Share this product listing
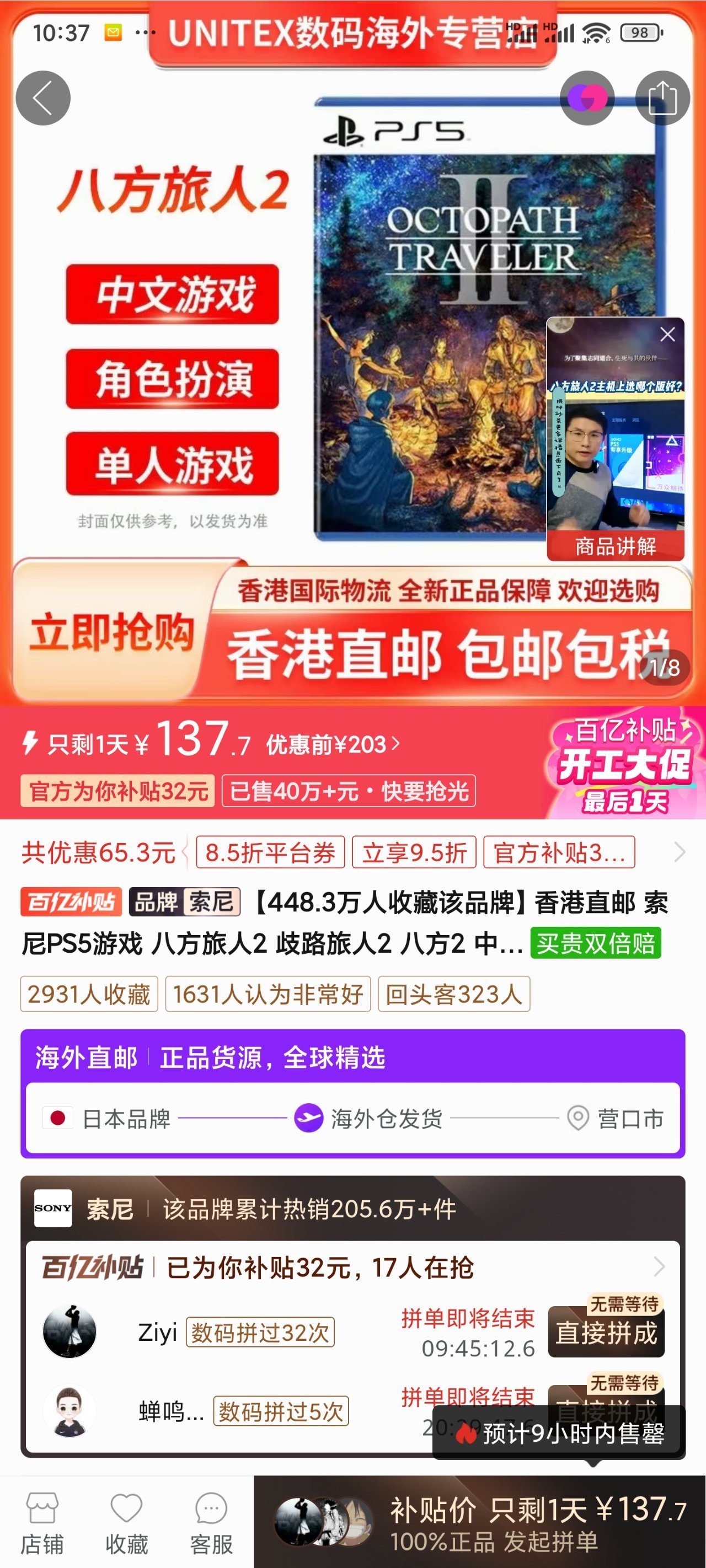Screen dimensions: 706x1568 662,98
